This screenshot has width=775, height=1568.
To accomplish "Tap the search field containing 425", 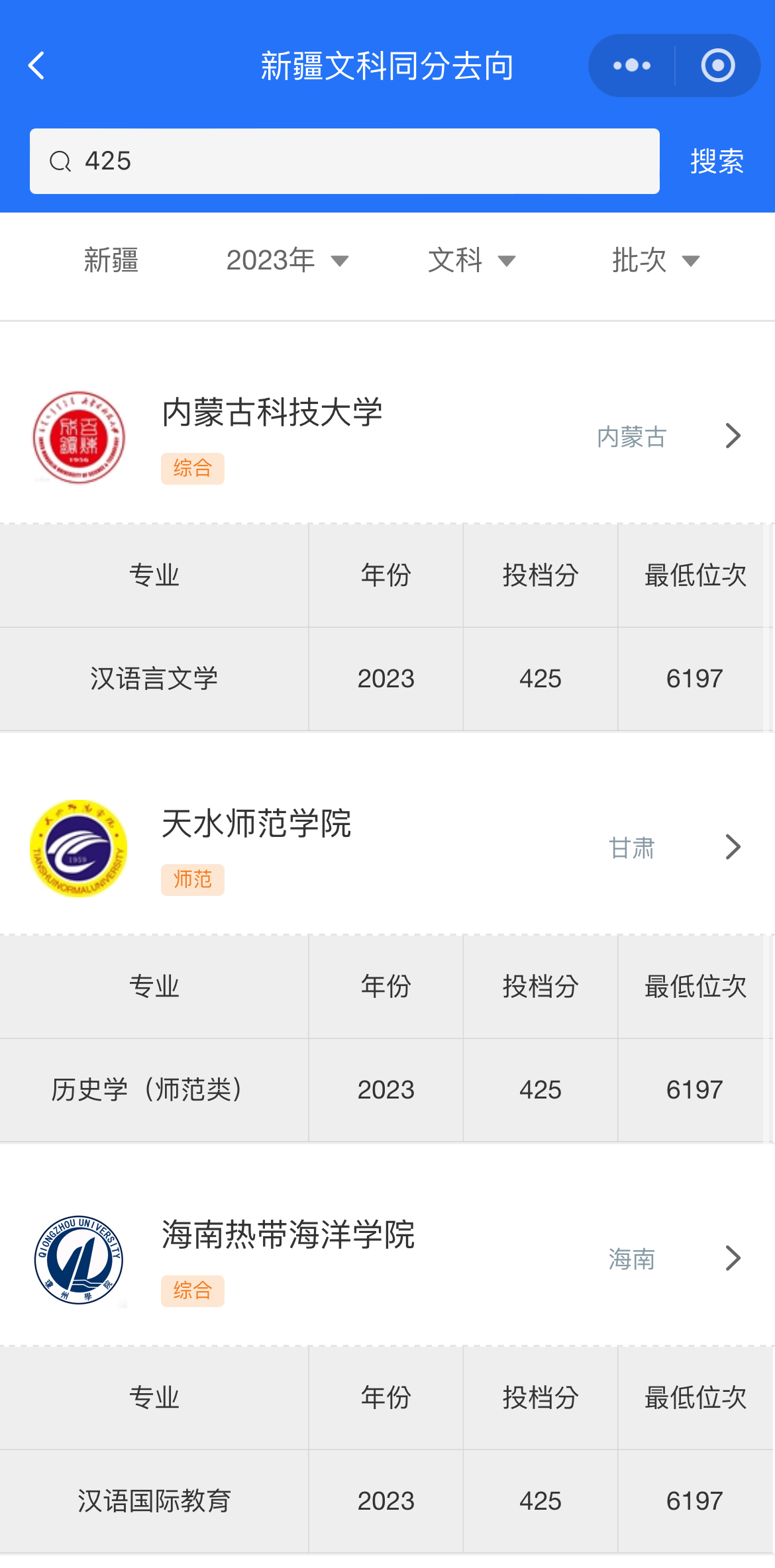I will click(x=344, y=161).
